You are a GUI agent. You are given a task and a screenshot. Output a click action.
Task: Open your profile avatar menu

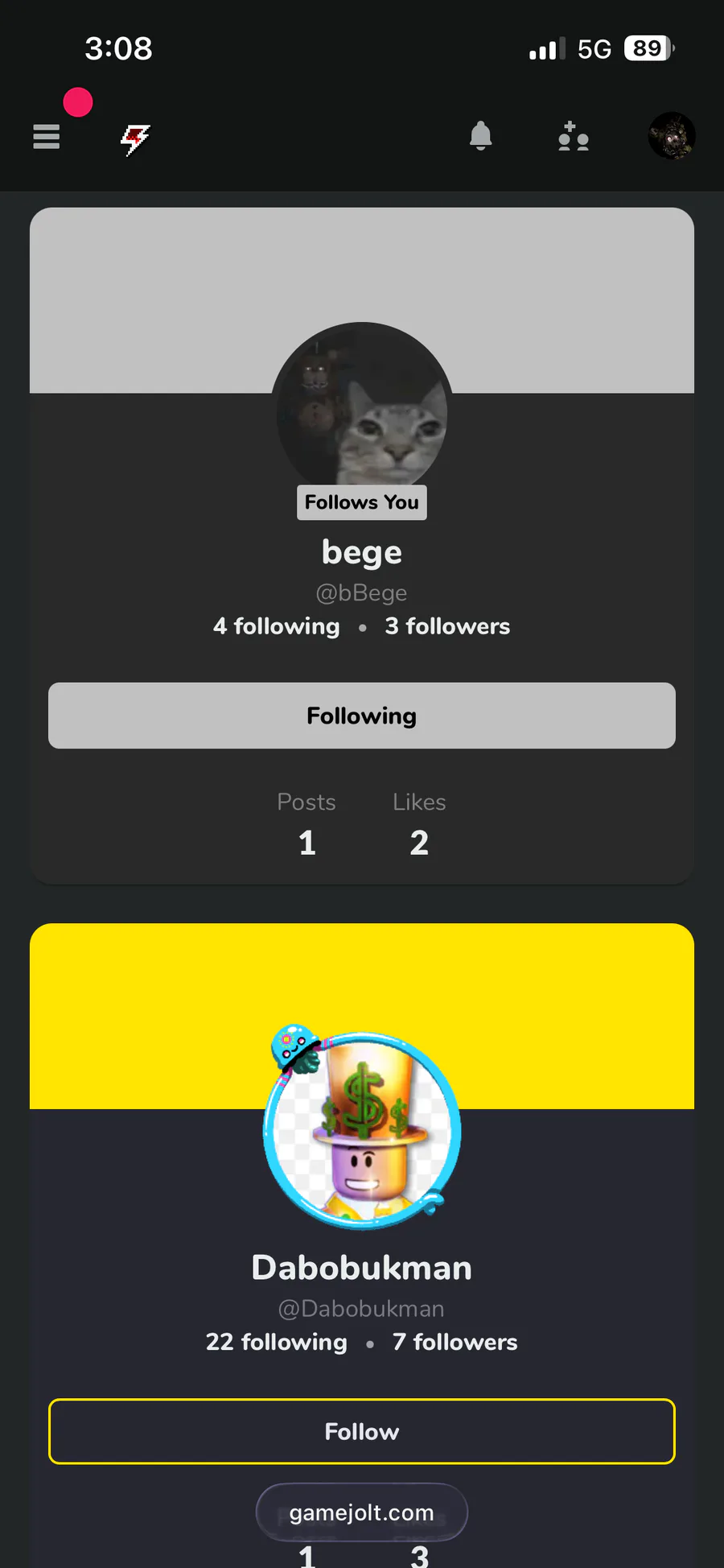click(x=672, y=136)
